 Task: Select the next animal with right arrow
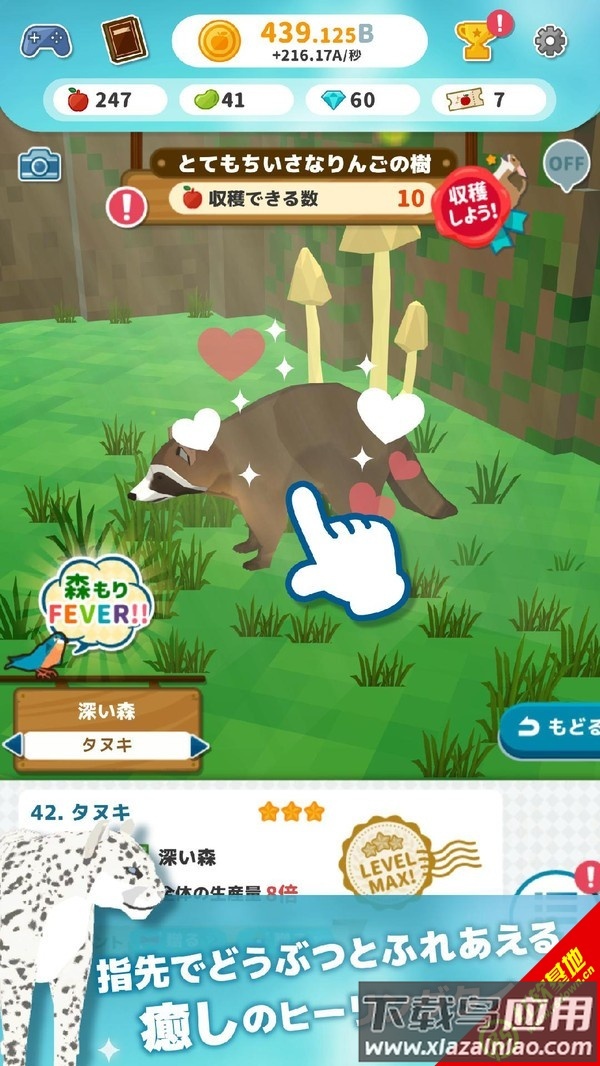tap(199, 746)
